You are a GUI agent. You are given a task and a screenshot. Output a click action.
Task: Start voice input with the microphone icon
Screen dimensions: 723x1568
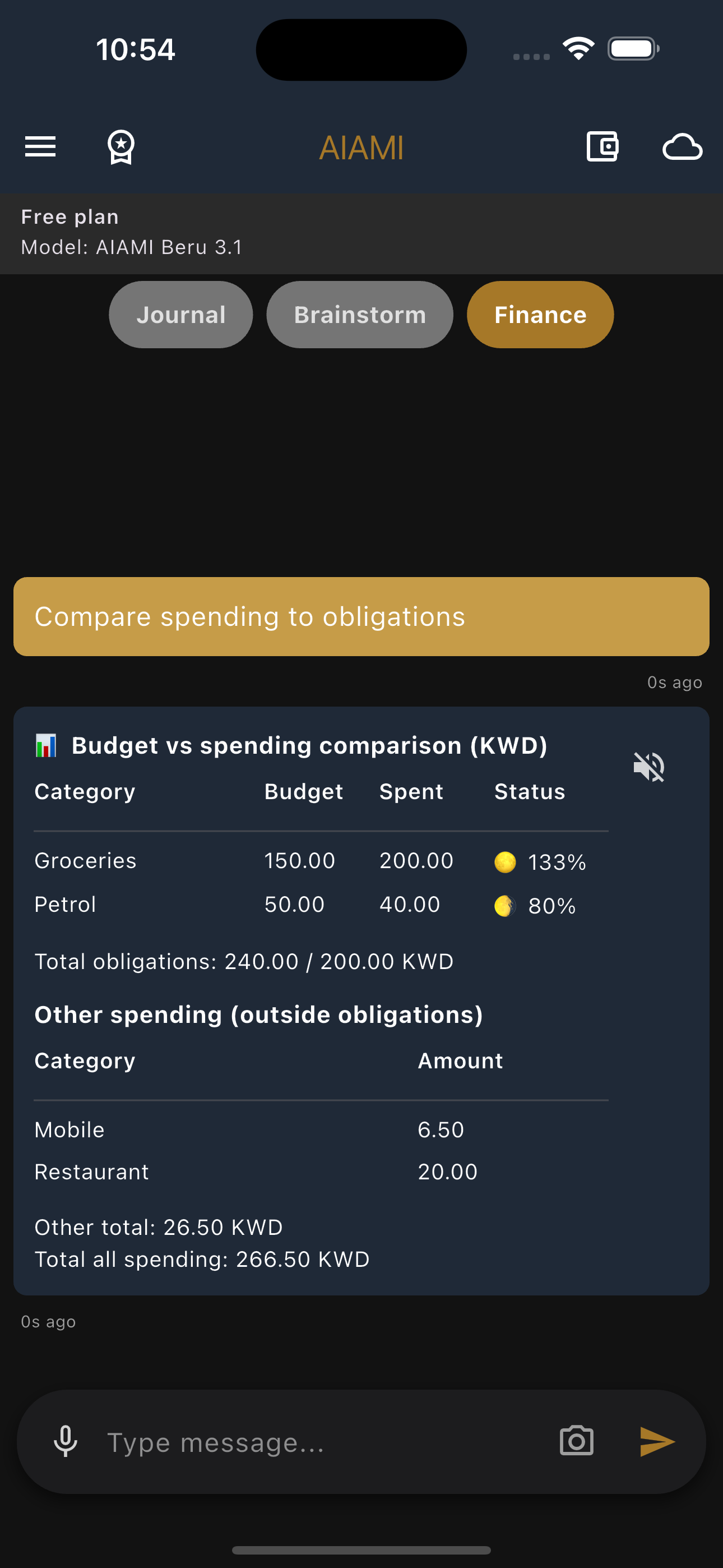[x=66, y=1441]
